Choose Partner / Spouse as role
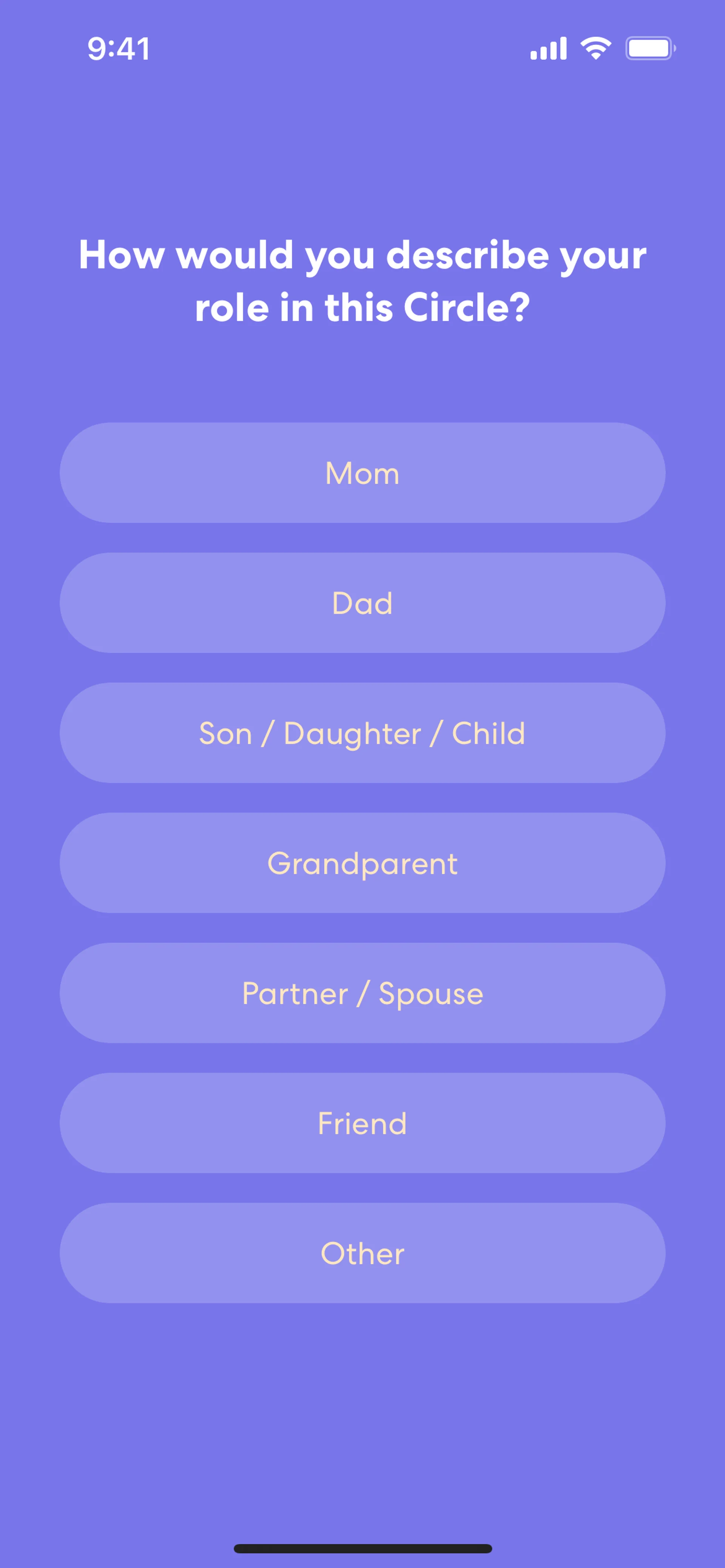Viewport: 725px width, 1568px height. click(x=362, y=993)
